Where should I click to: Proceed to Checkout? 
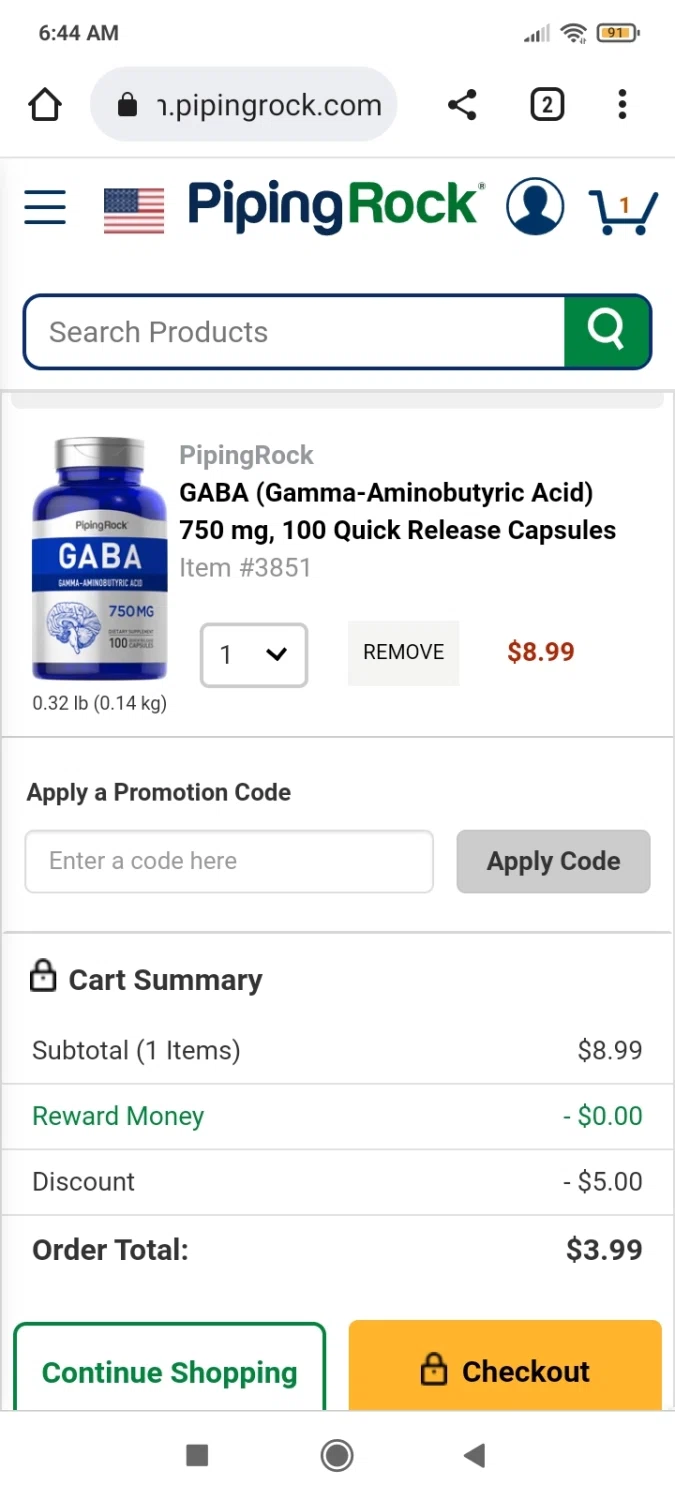(x=505, y=1370)
